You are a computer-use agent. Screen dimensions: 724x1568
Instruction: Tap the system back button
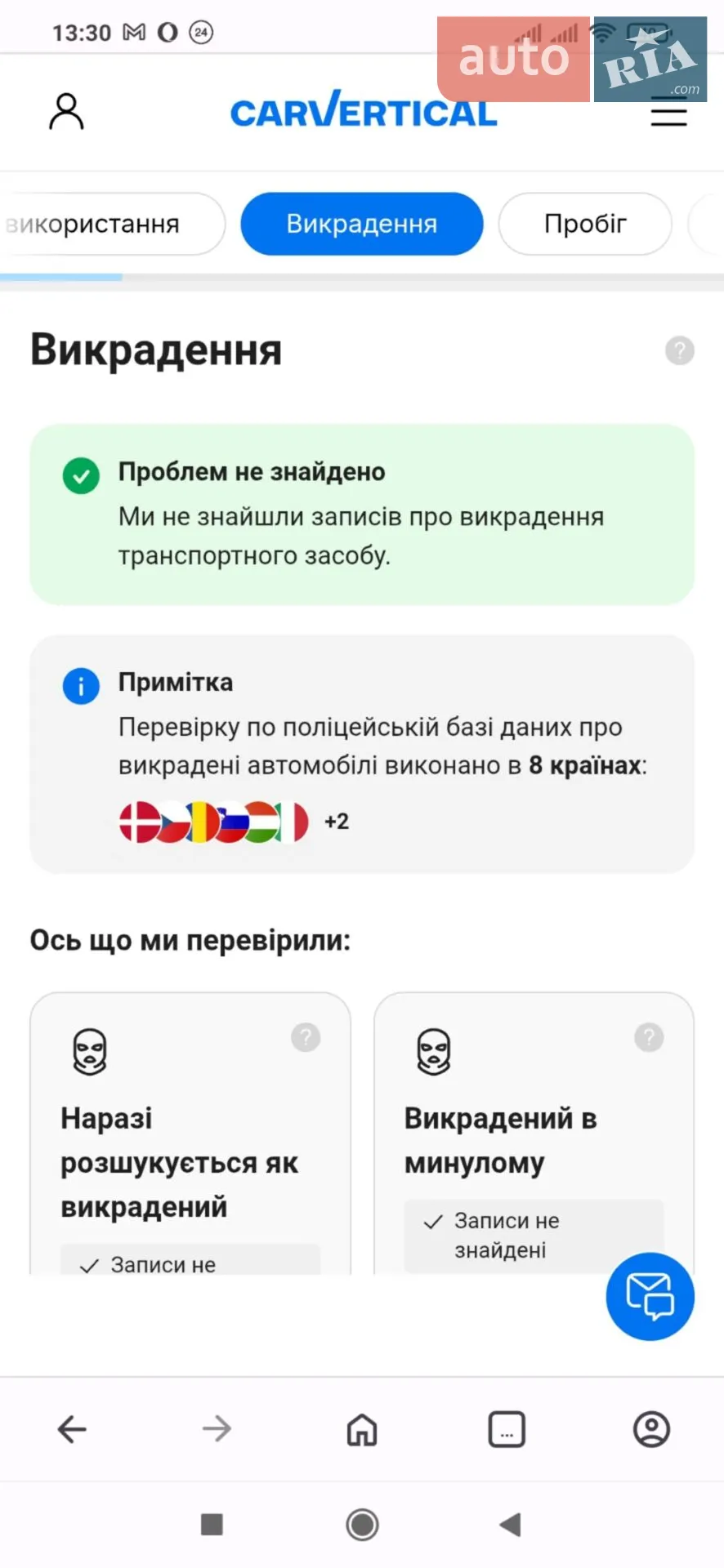tap(510, 1524)
